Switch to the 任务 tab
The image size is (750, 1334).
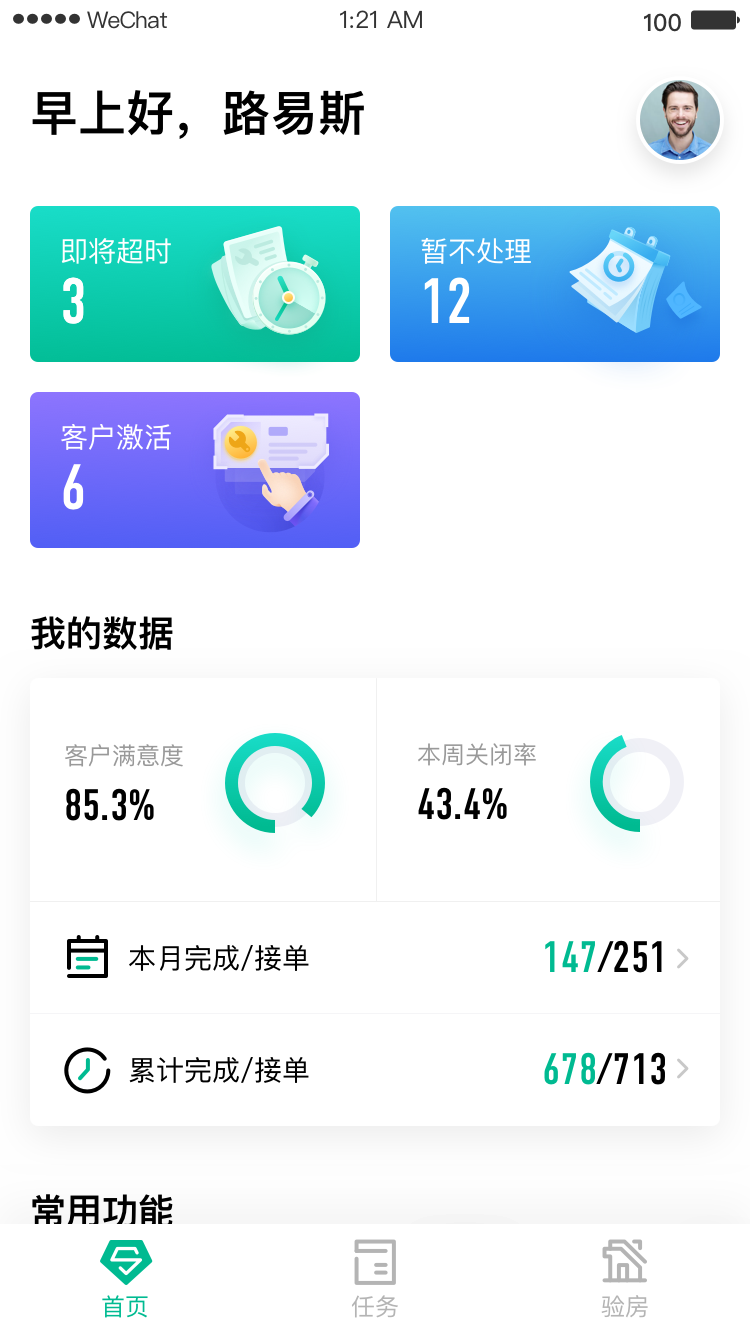375,1280
